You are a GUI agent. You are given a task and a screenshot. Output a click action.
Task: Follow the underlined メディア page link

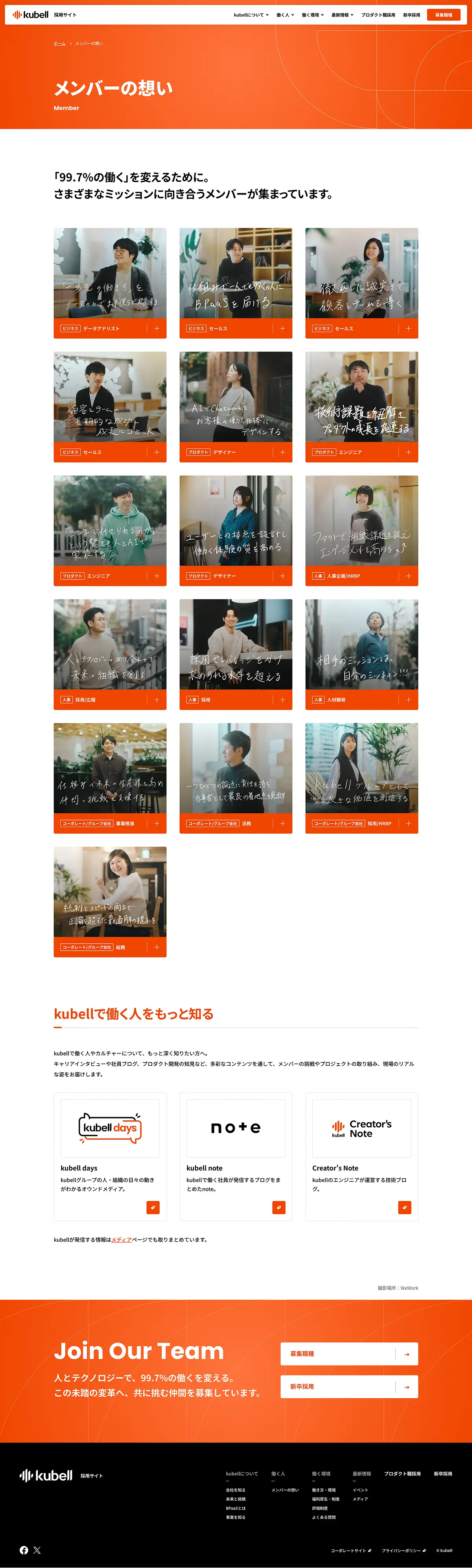121,1239
